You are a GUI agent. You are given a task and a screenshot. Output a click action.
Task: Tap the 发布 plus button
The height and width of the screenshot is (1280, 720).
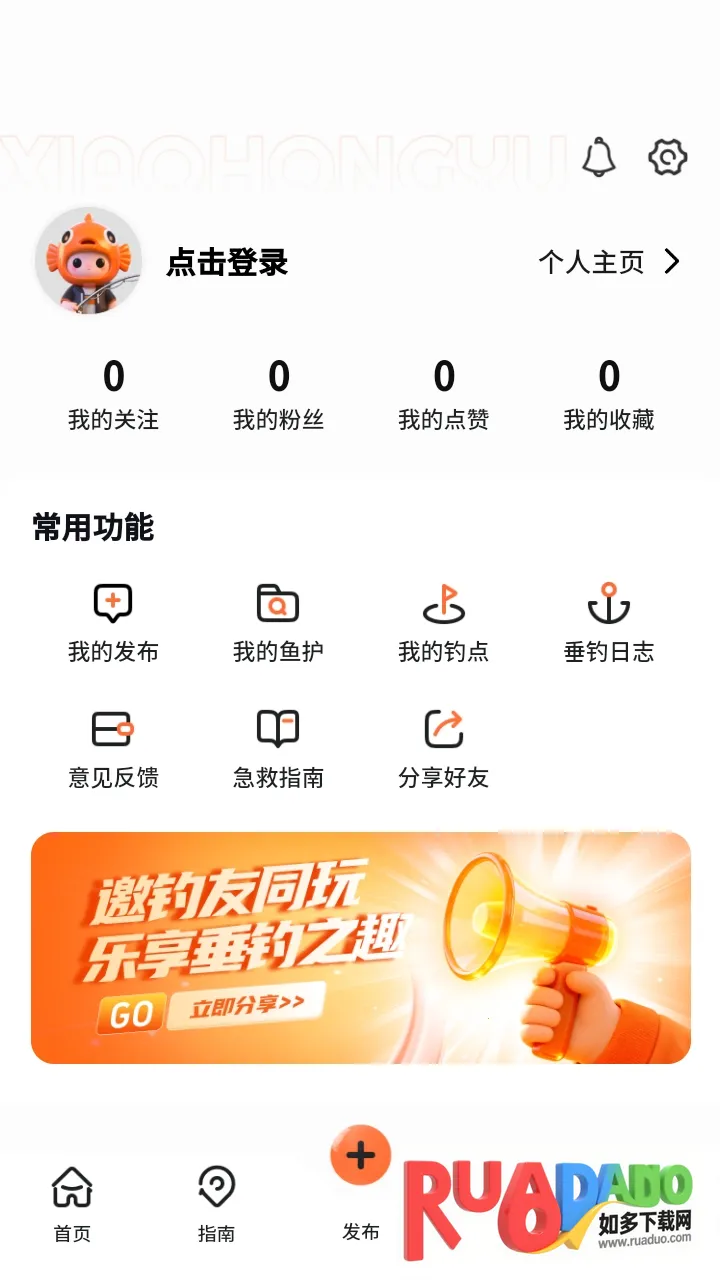click(360, 1156)
